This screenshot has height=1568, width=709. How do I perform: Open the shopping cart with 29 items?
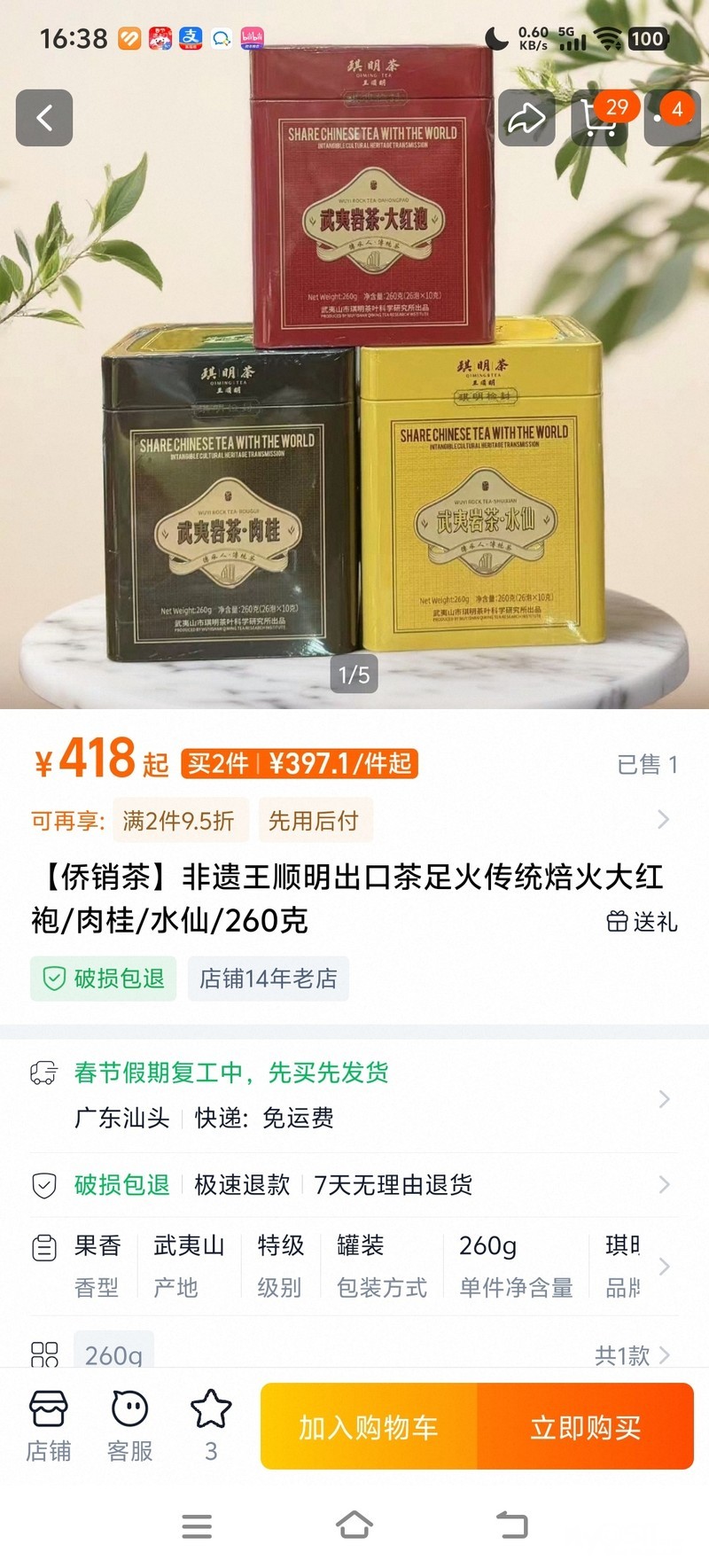point(601,118)
